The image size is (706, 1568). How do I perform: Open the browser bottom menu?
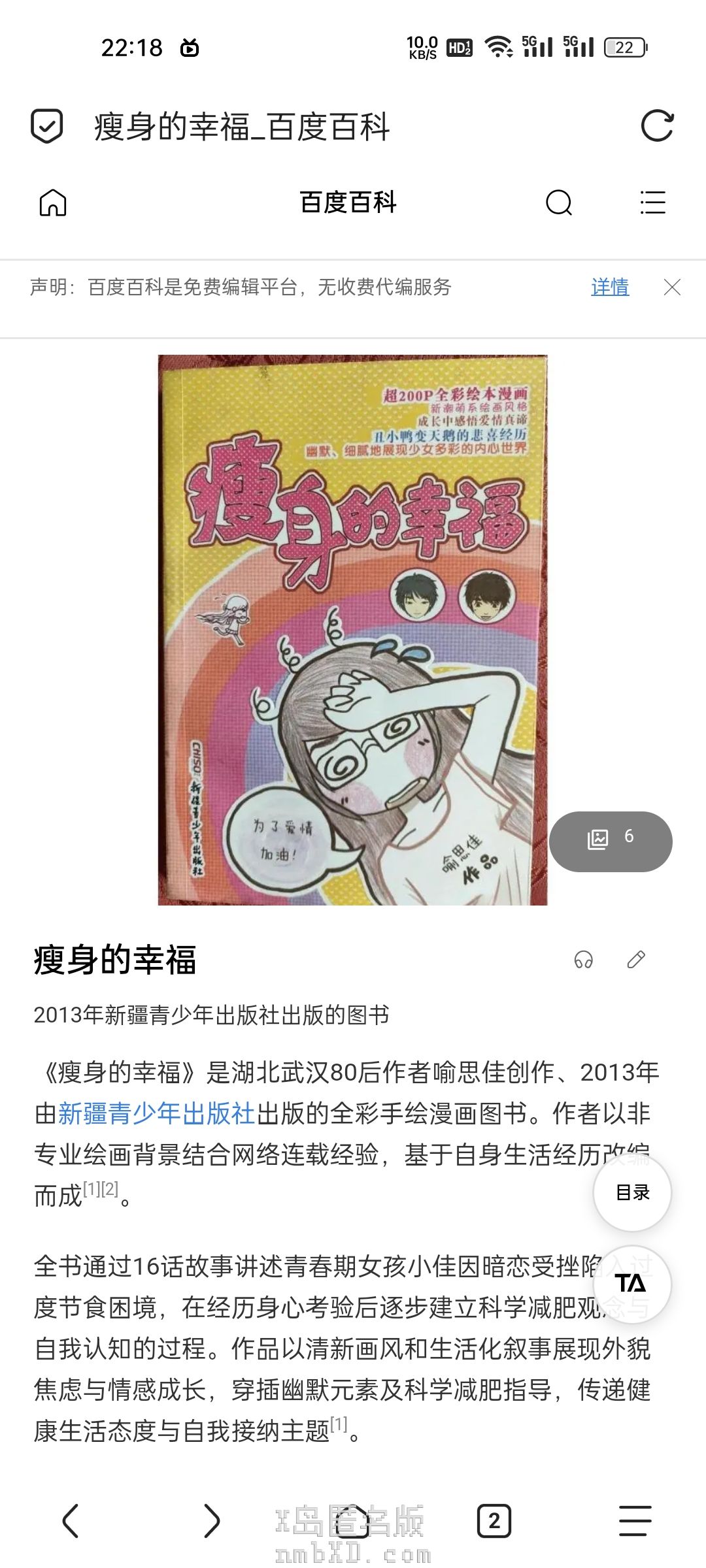(x=635, y=1520)
